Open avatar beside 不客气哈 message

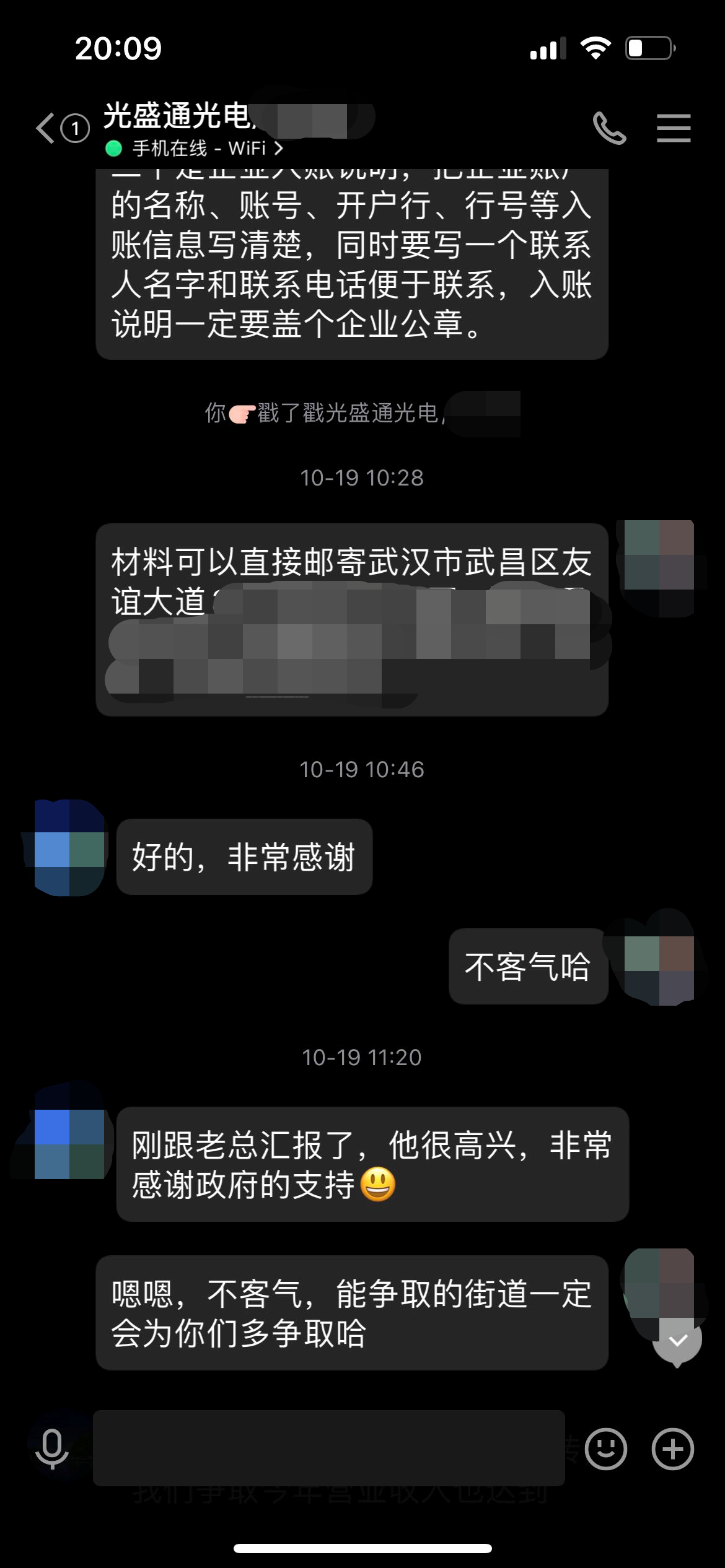pos(659,969)
